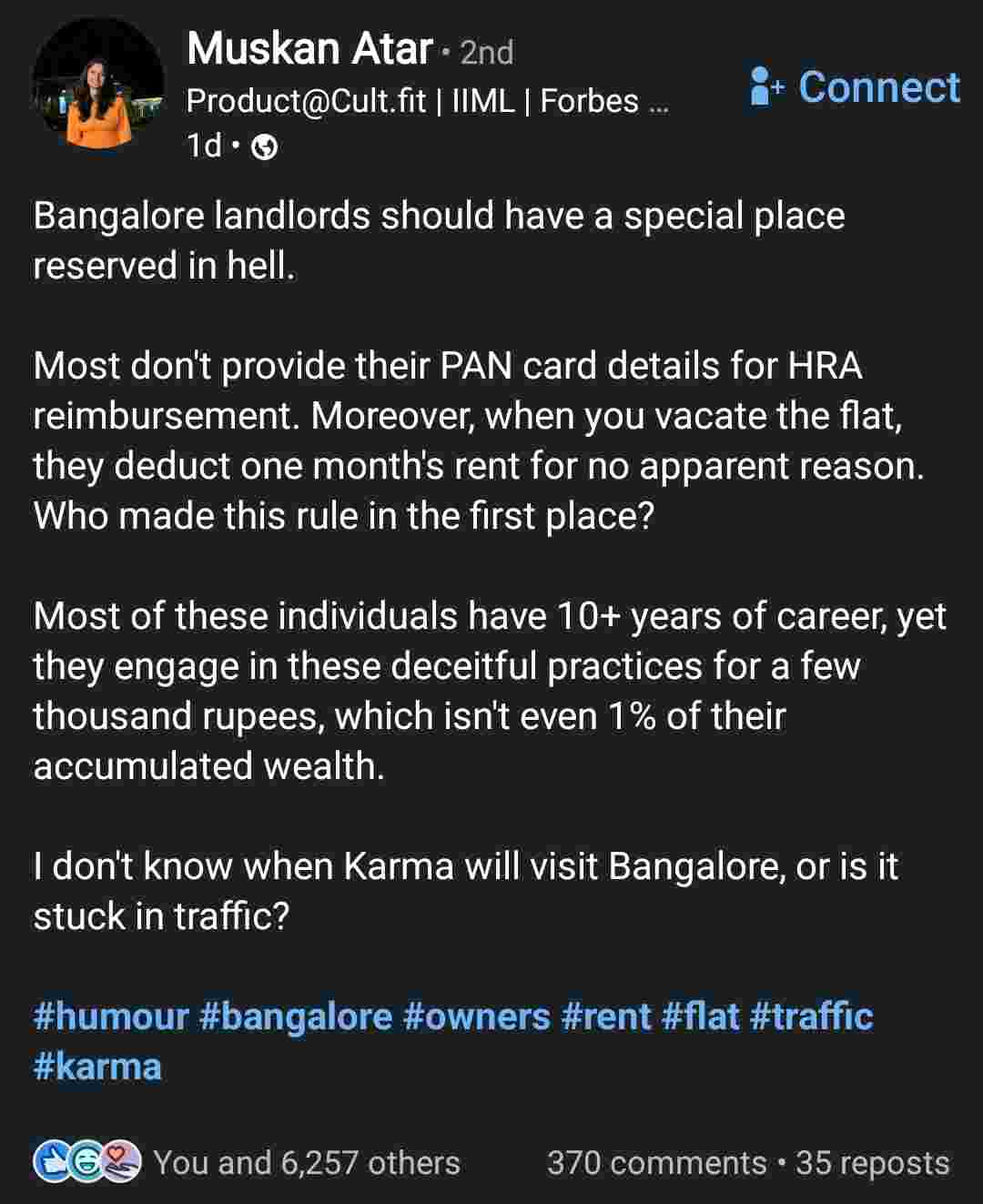Connect with Muskan Atar

(x=855, y=87)
